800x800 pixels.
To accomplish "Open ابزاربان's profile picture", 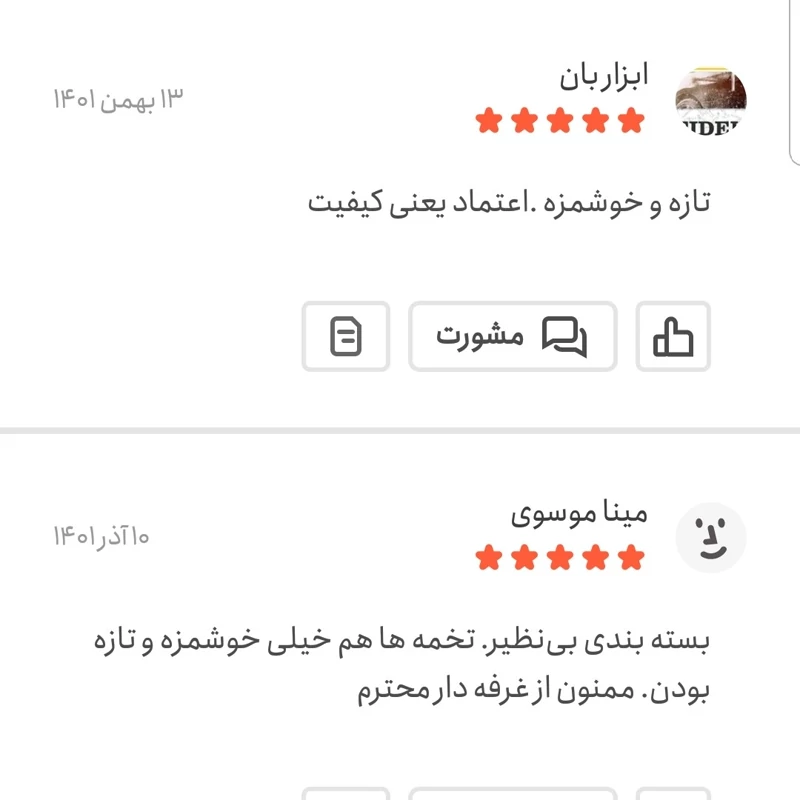I will pyautogui.click(x=711, y=103).
